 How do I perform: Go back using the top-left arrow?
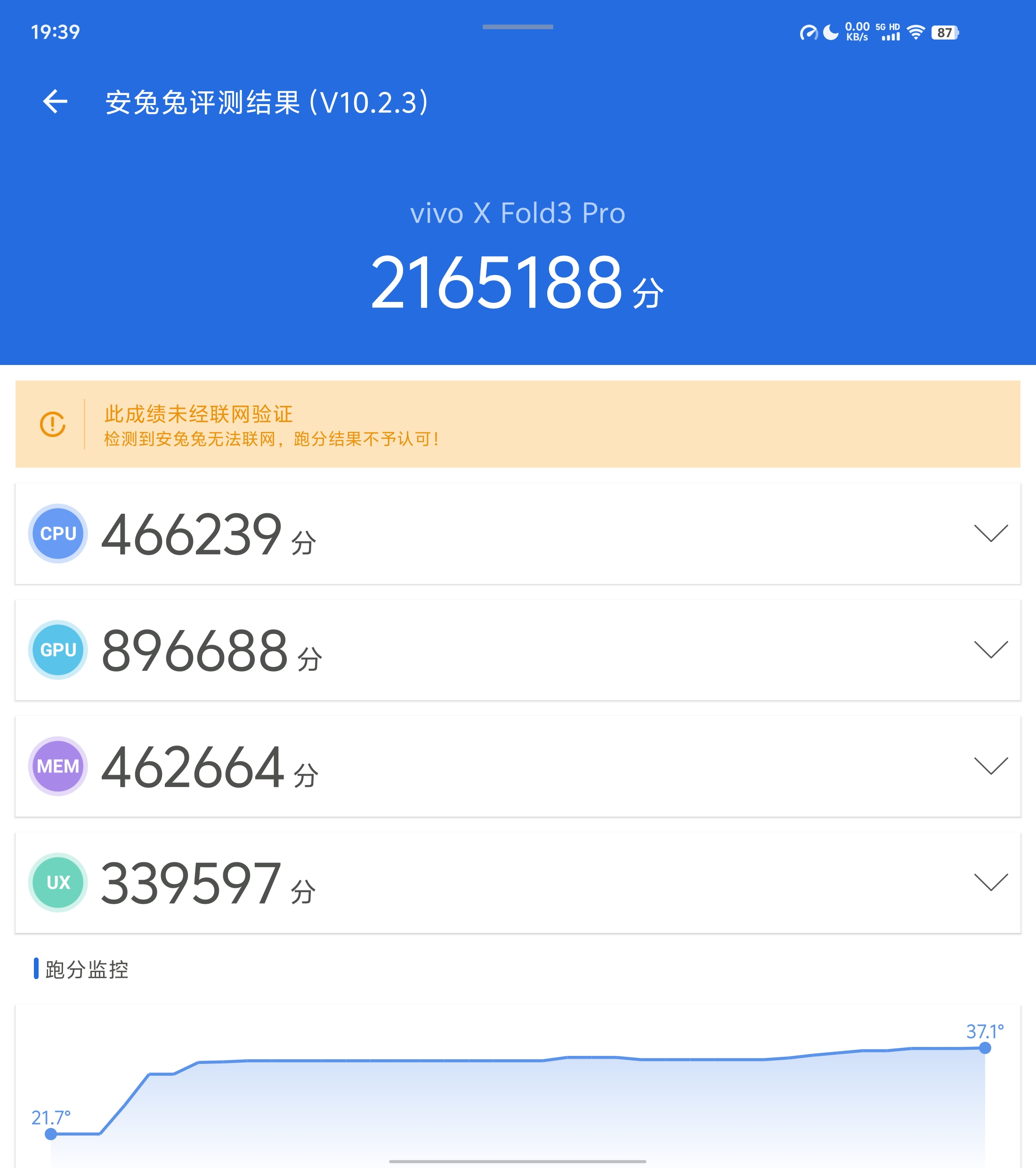tap(56, 102)
